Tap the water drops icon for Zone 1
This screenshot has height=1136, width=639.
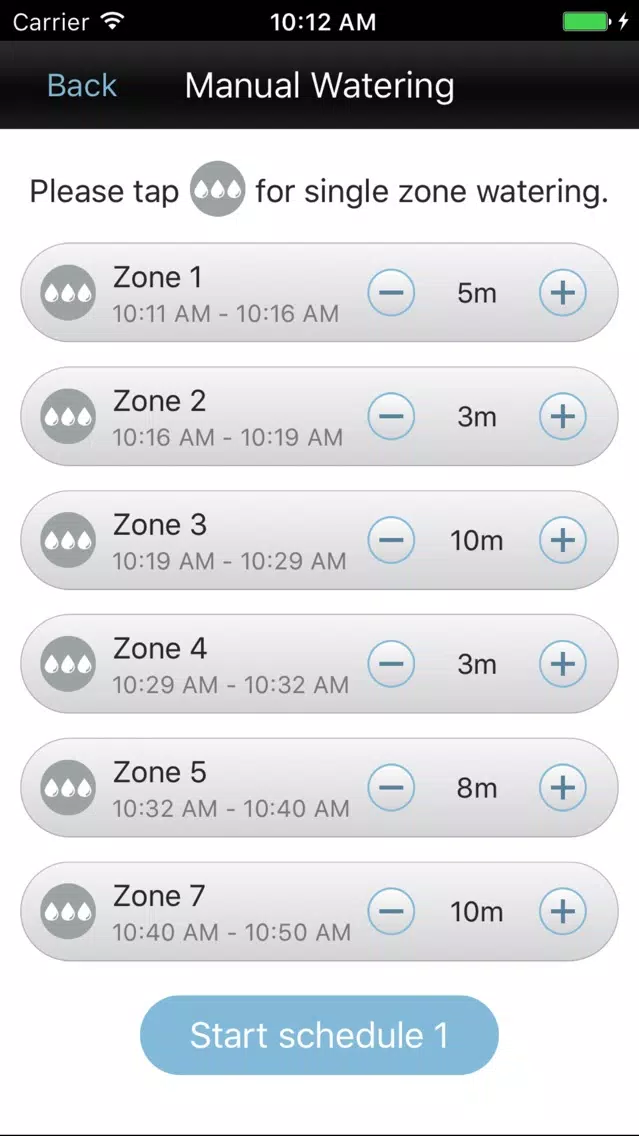pos(68,293)
